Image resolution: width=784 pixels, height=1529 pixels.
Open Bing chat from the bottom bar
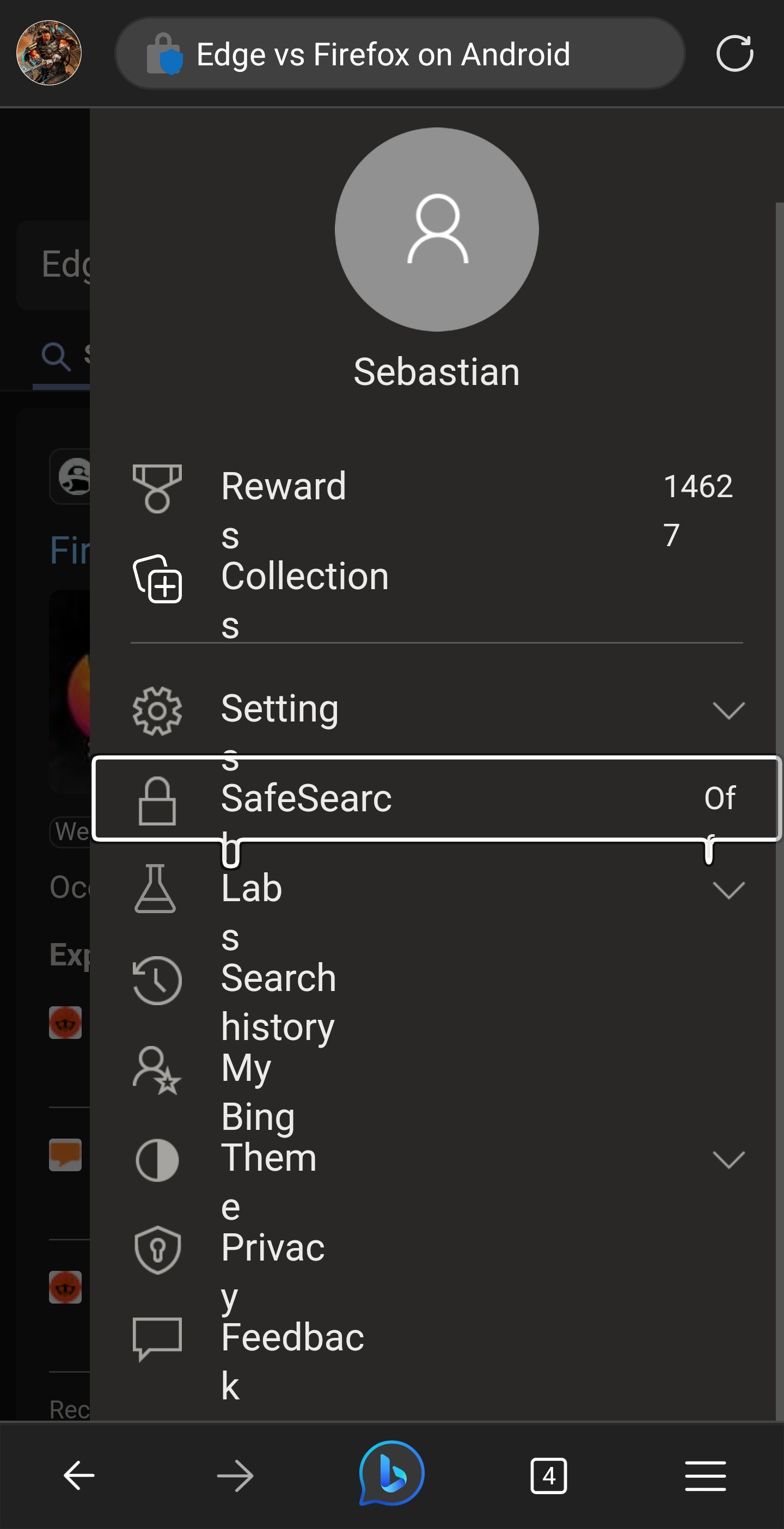391,1473
